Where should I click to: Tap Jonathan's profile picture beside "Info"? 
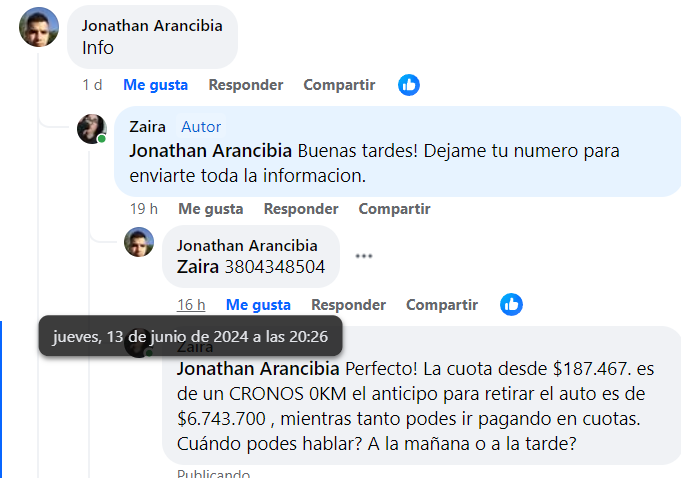click(x=39, y=27)
